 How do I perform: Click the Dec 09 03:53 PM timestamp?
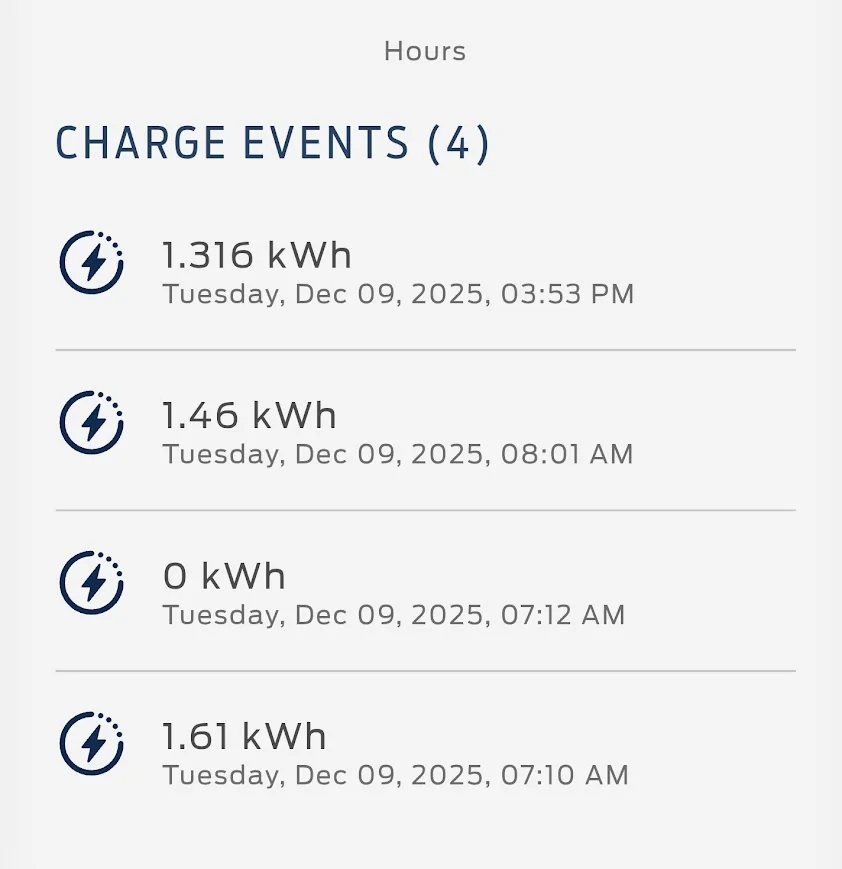pyautogui.click(x=398, y=294)
